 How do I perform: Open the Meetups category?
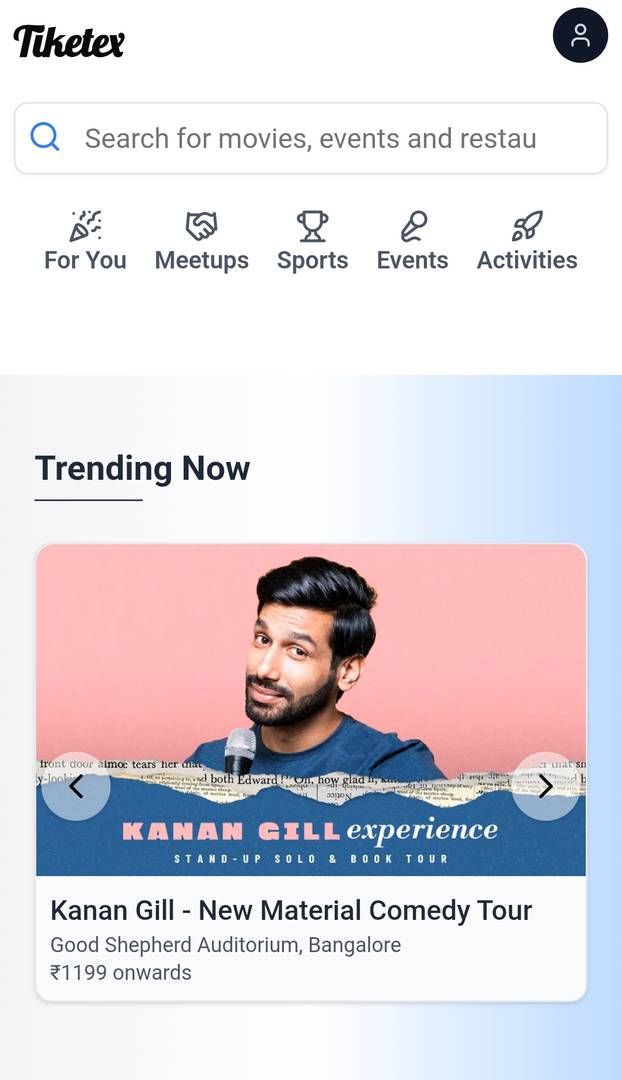[201, 241]
